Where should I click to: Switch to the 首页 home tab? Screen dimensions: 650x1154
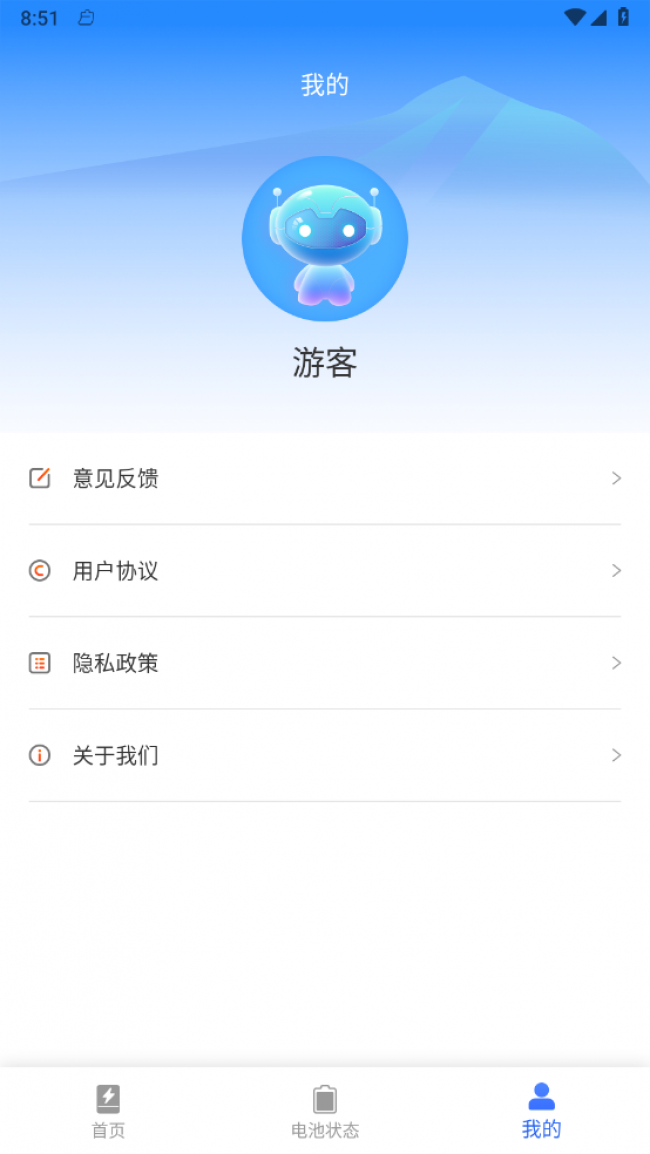pos(108,1111)
